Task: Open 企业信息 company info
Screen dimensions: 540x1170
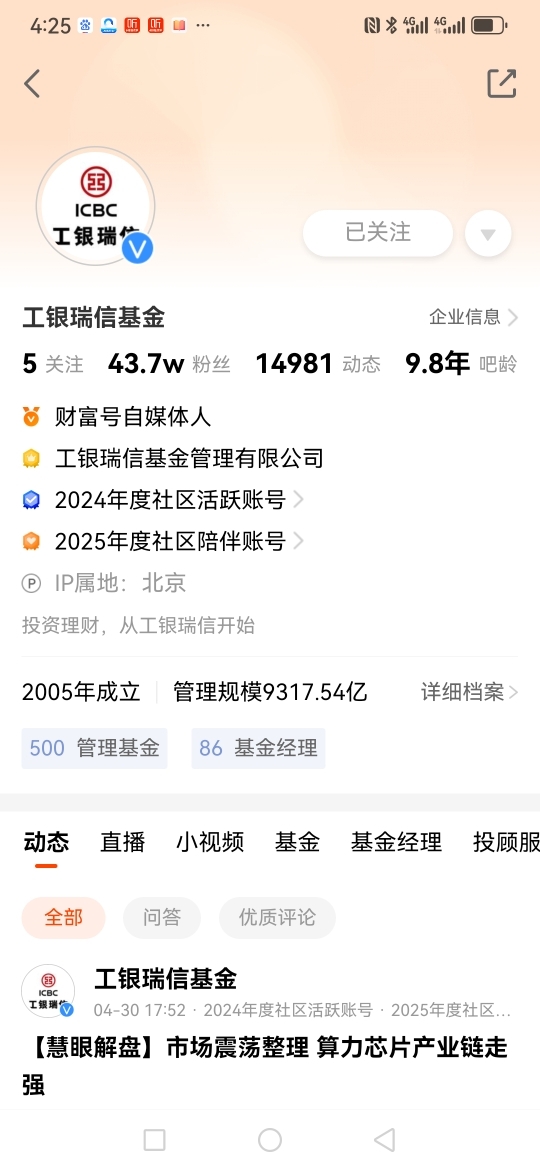Action: 474,317
